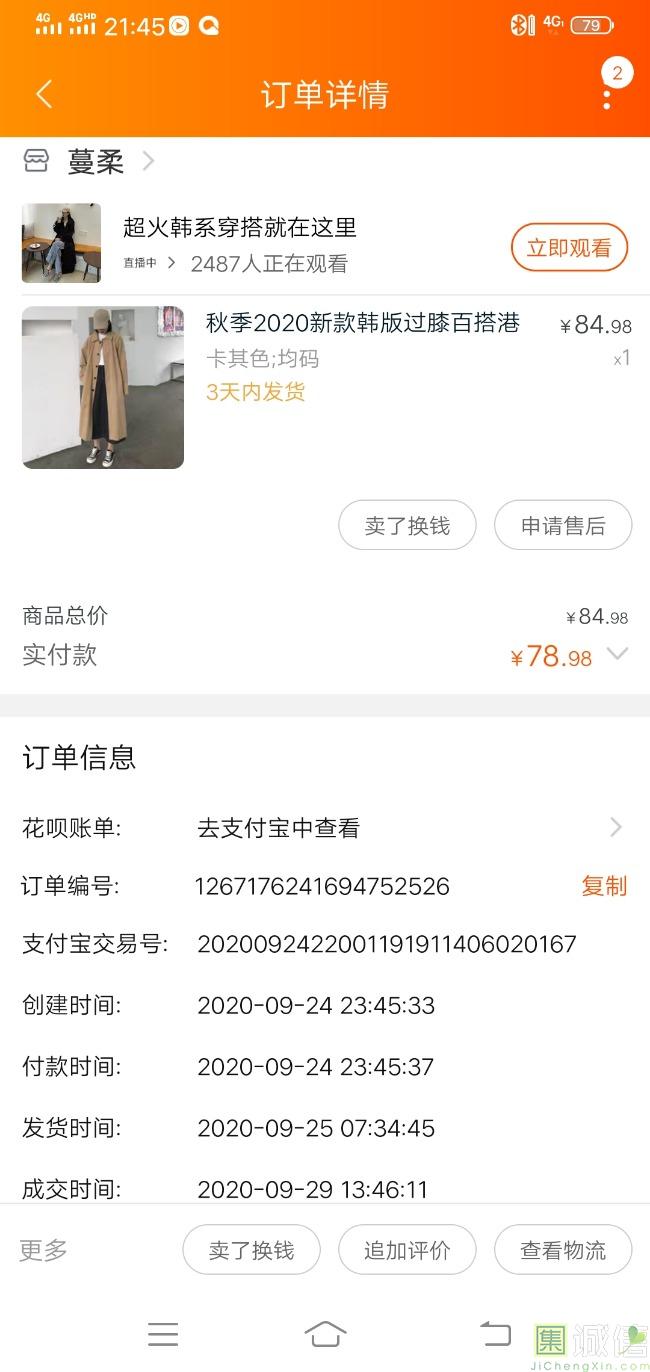Select 卖了换钱 under the product
The height and width of the screenshot is (1372, 650).
[x=407, y=526]
